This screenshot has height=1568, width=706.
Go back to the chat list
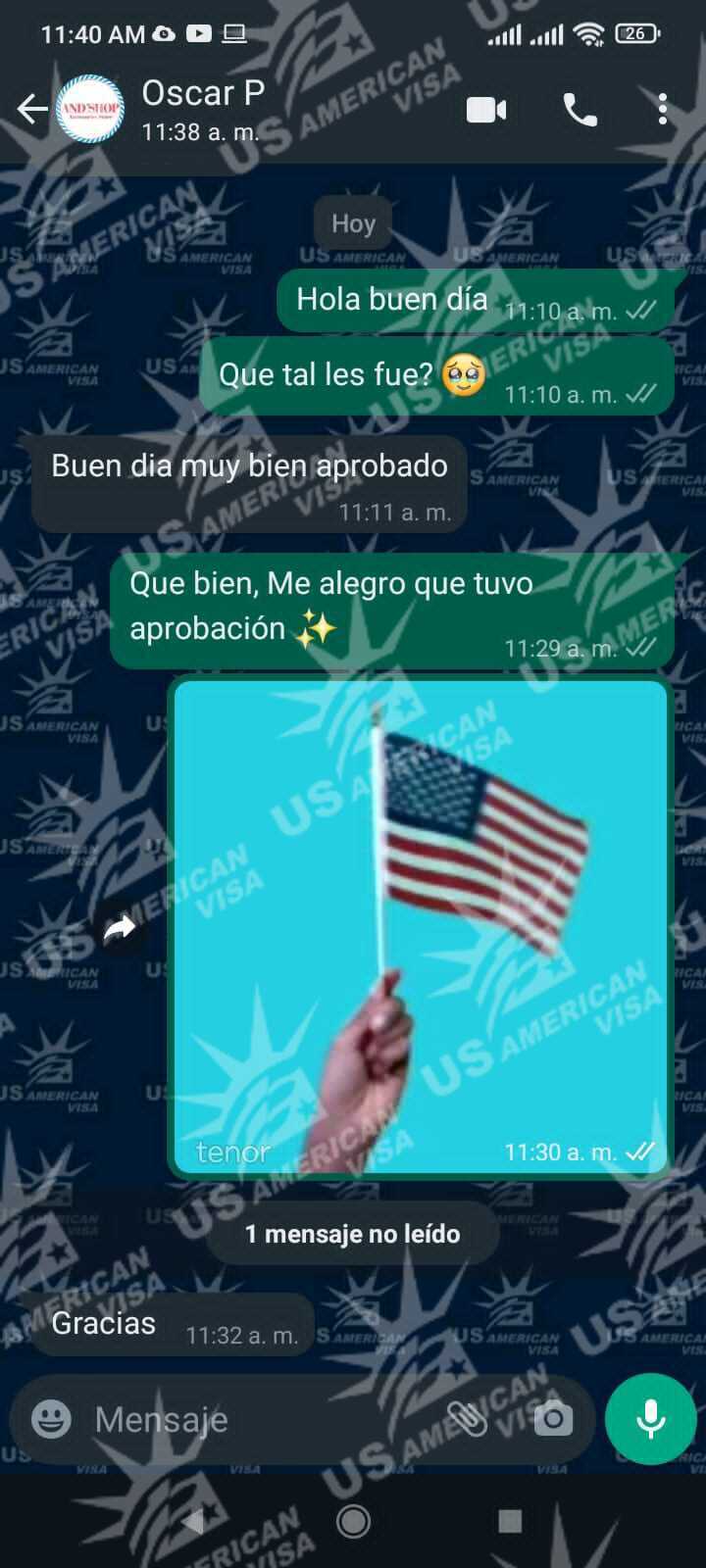32,109
